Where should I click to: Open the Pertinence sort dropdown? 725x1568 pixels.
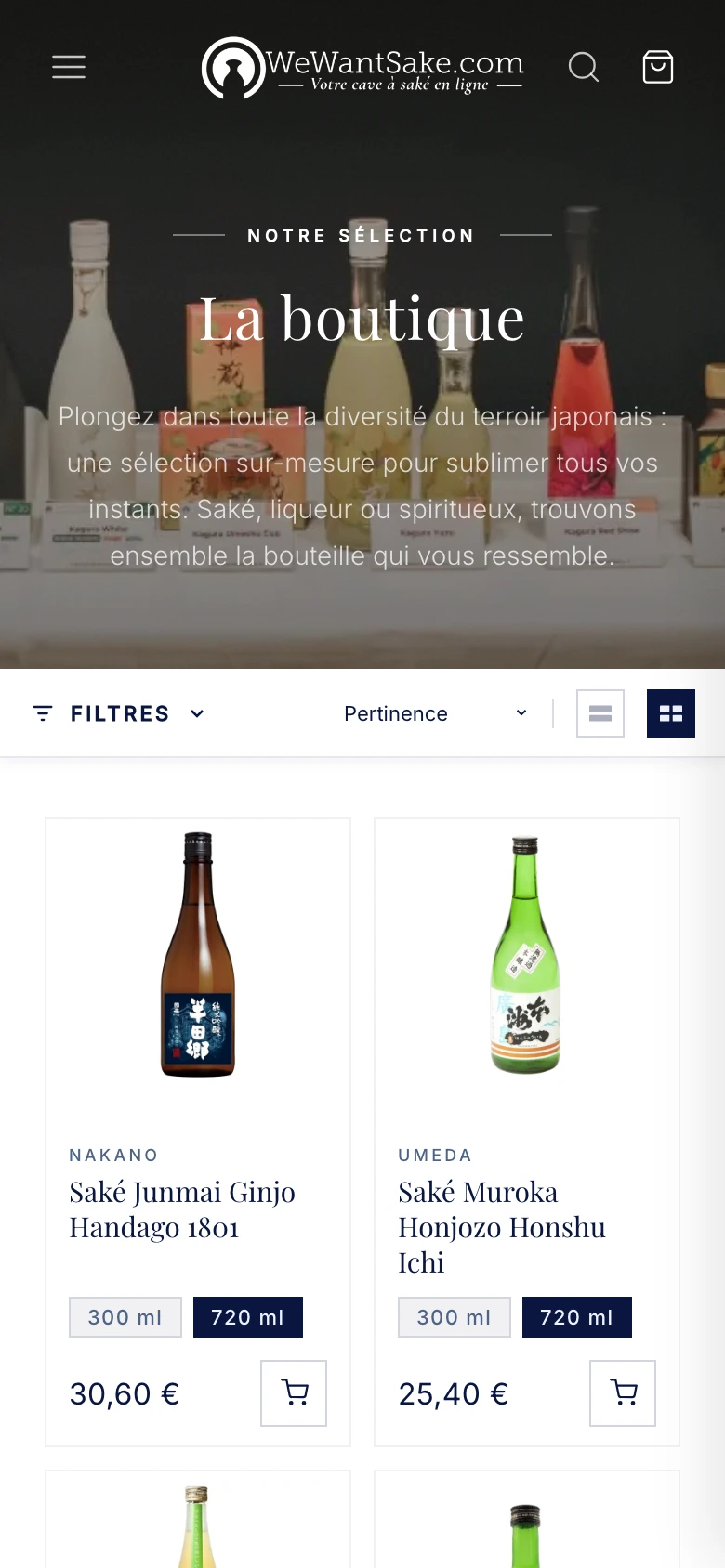pyautogui.click(x=435, y=713)
